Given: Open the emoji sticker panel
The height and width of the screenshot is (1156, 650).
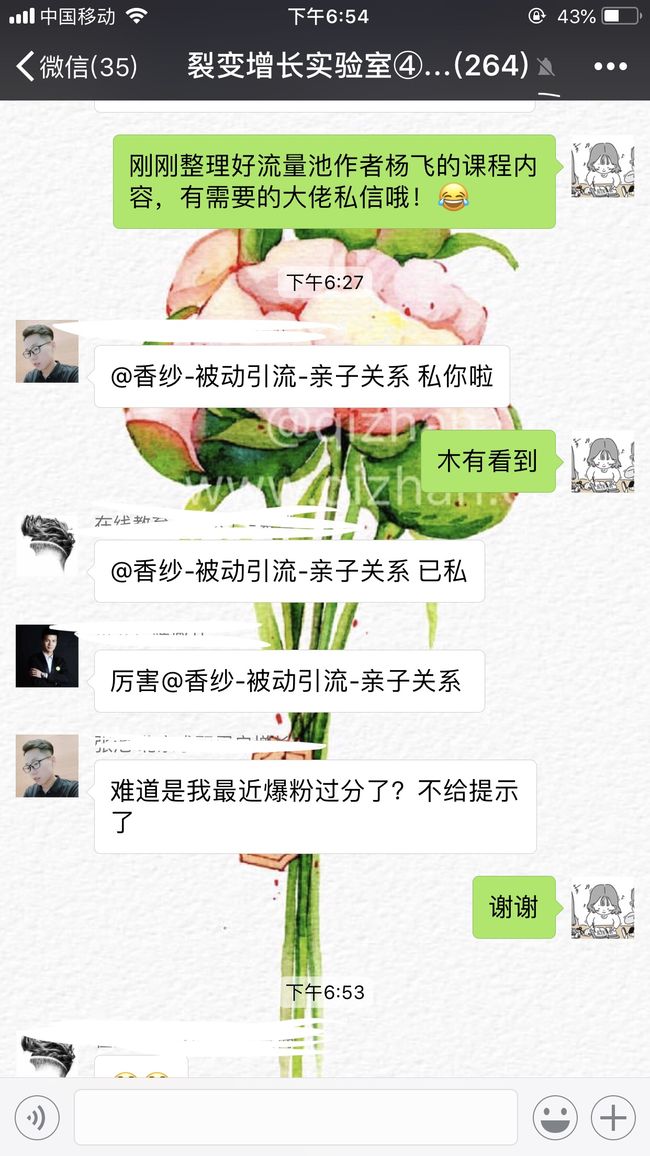Looking at the screenshot, I should click(555, 1118).
